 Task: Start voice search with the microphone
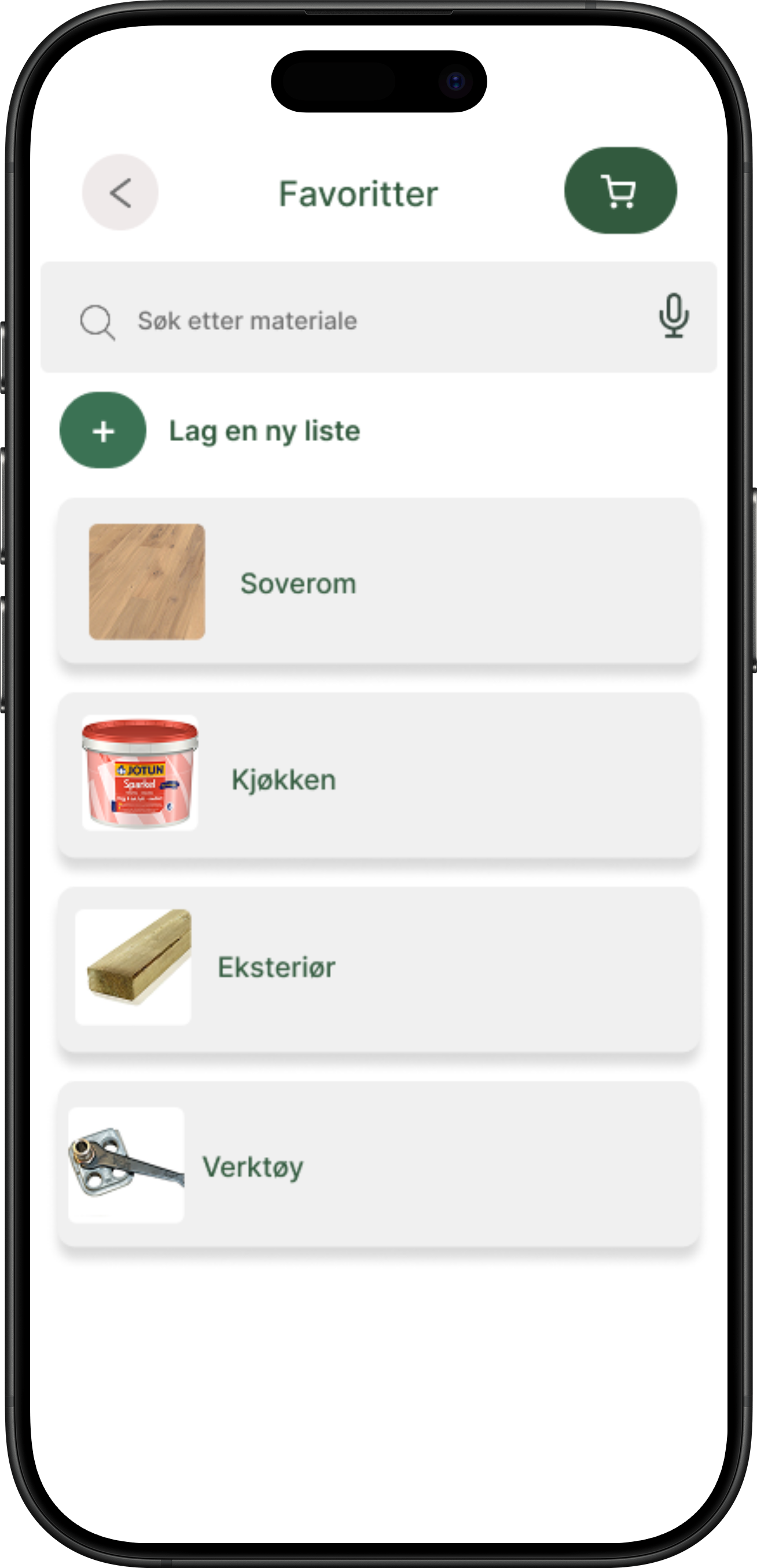coord(674,316)
